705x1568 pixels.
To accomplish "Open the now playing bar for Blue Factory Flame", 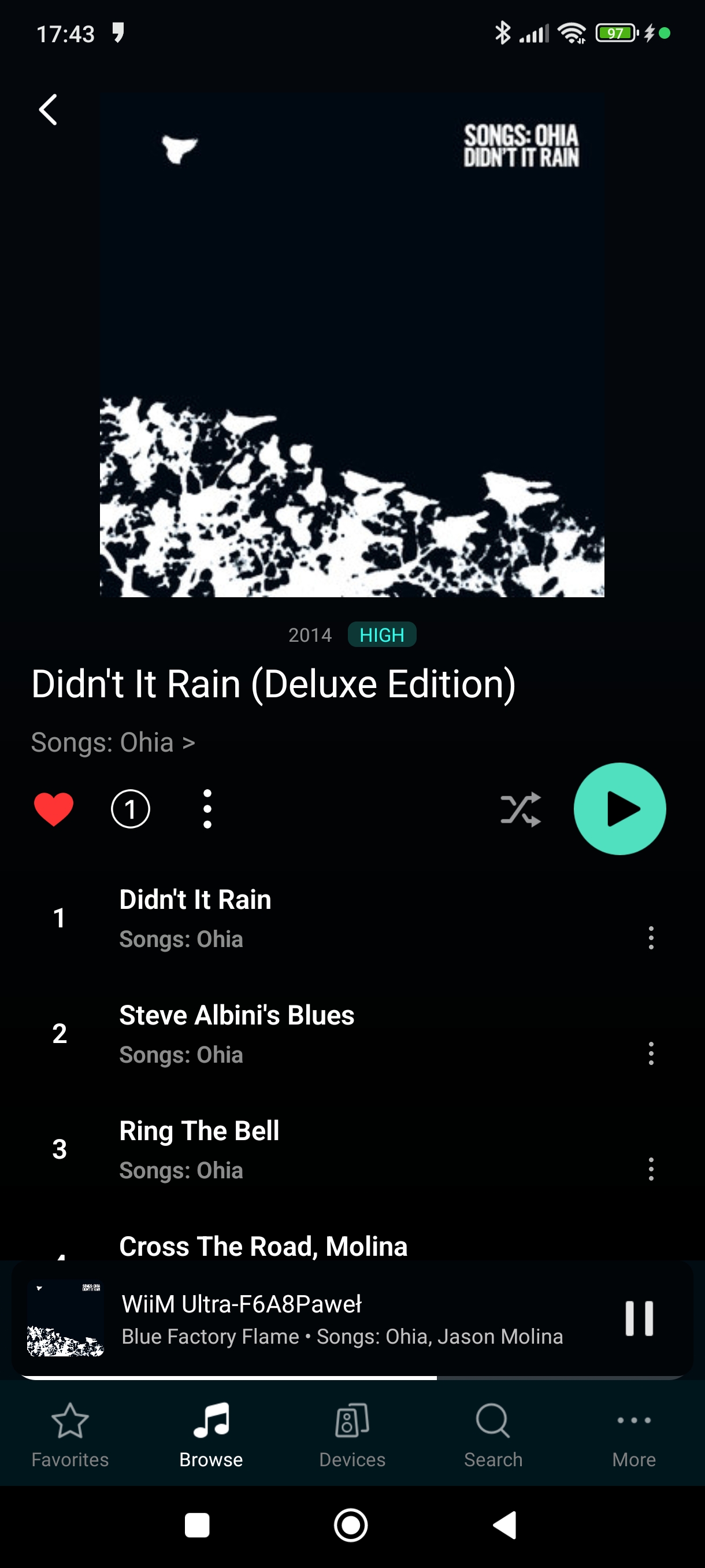I will point(340,1319).
